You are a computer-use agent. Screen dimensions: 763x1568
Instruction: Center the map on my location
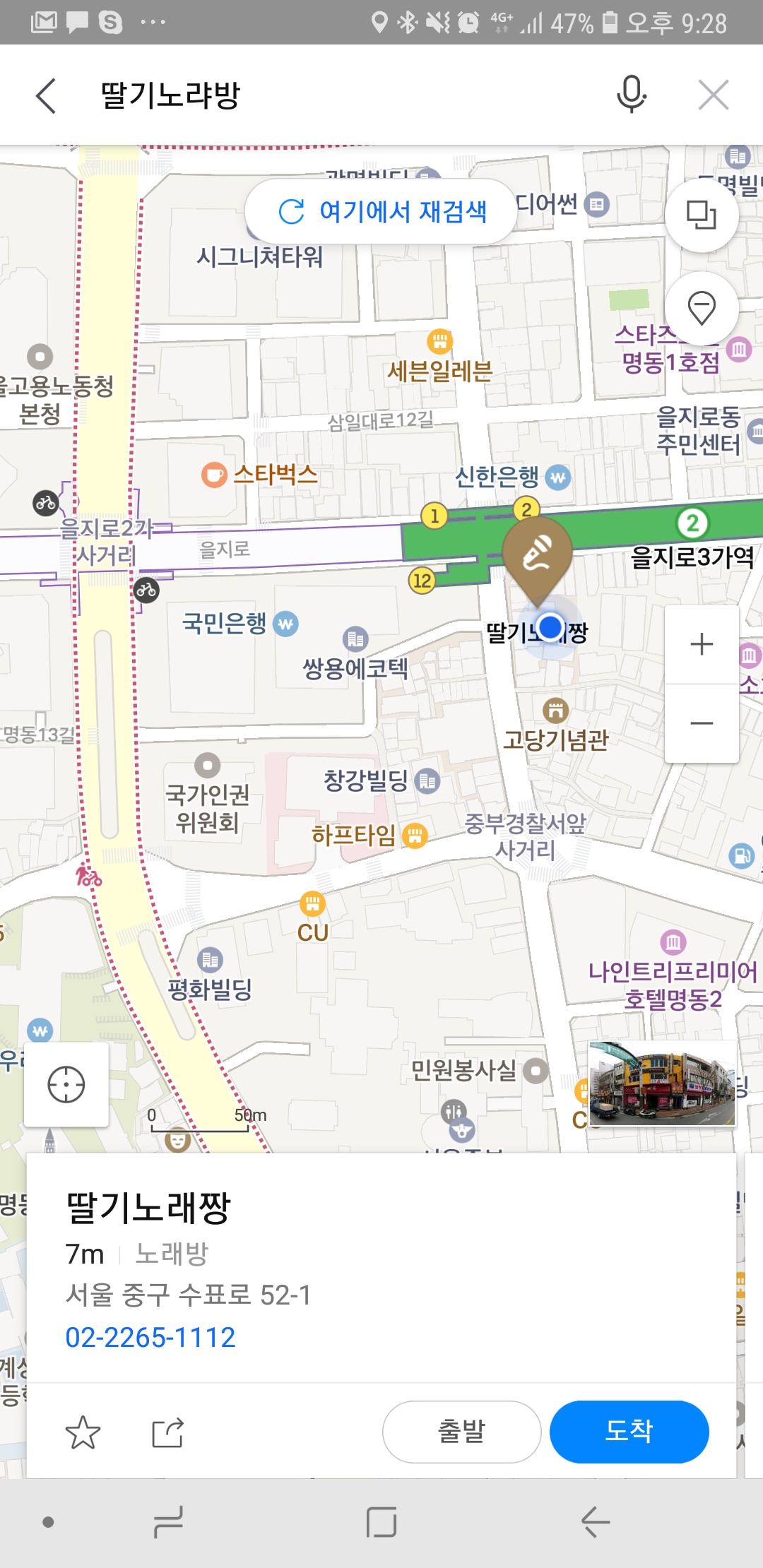pos(66,1084)
